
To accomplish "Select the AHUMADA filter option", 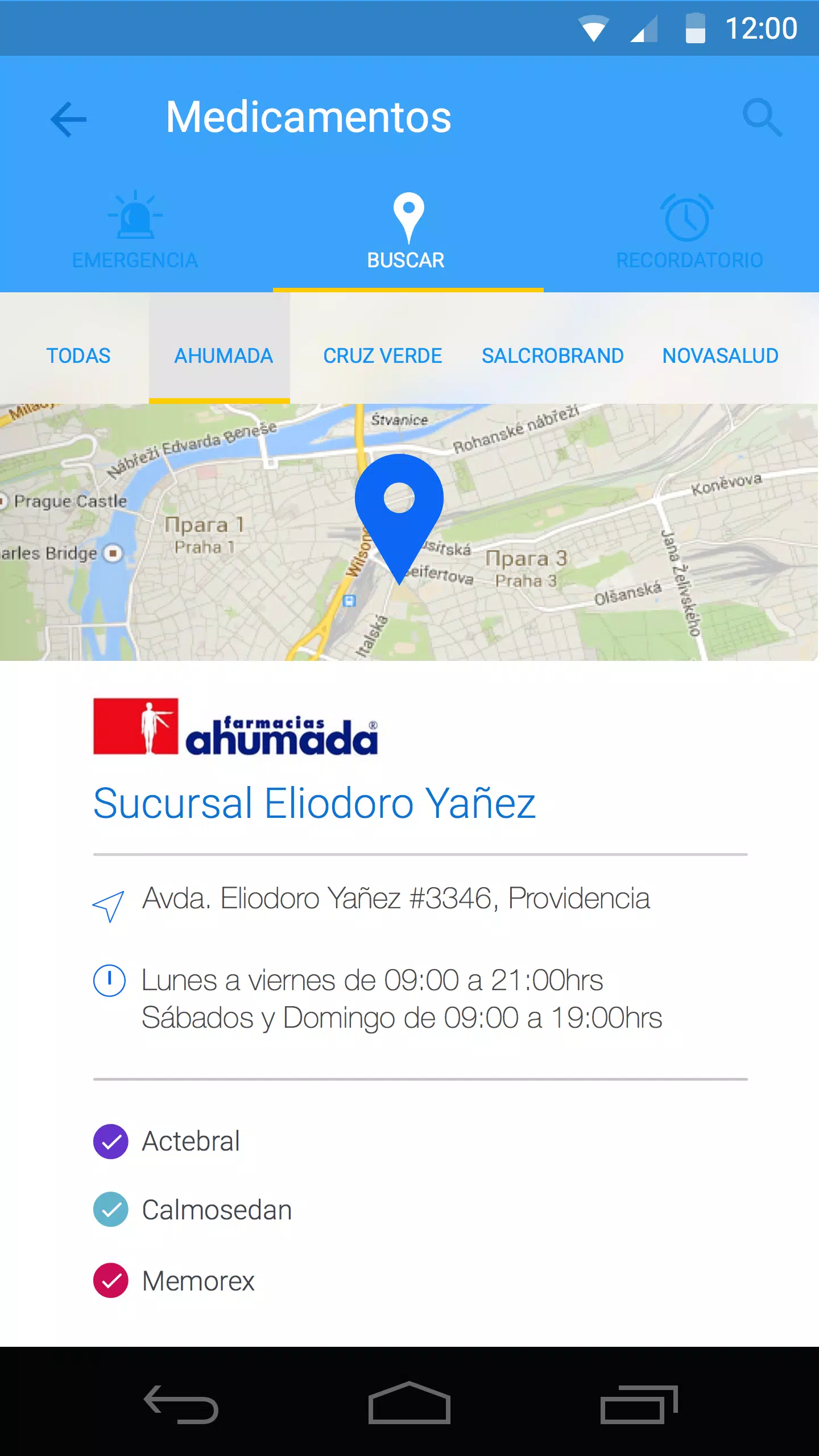I will pos(223,356).
